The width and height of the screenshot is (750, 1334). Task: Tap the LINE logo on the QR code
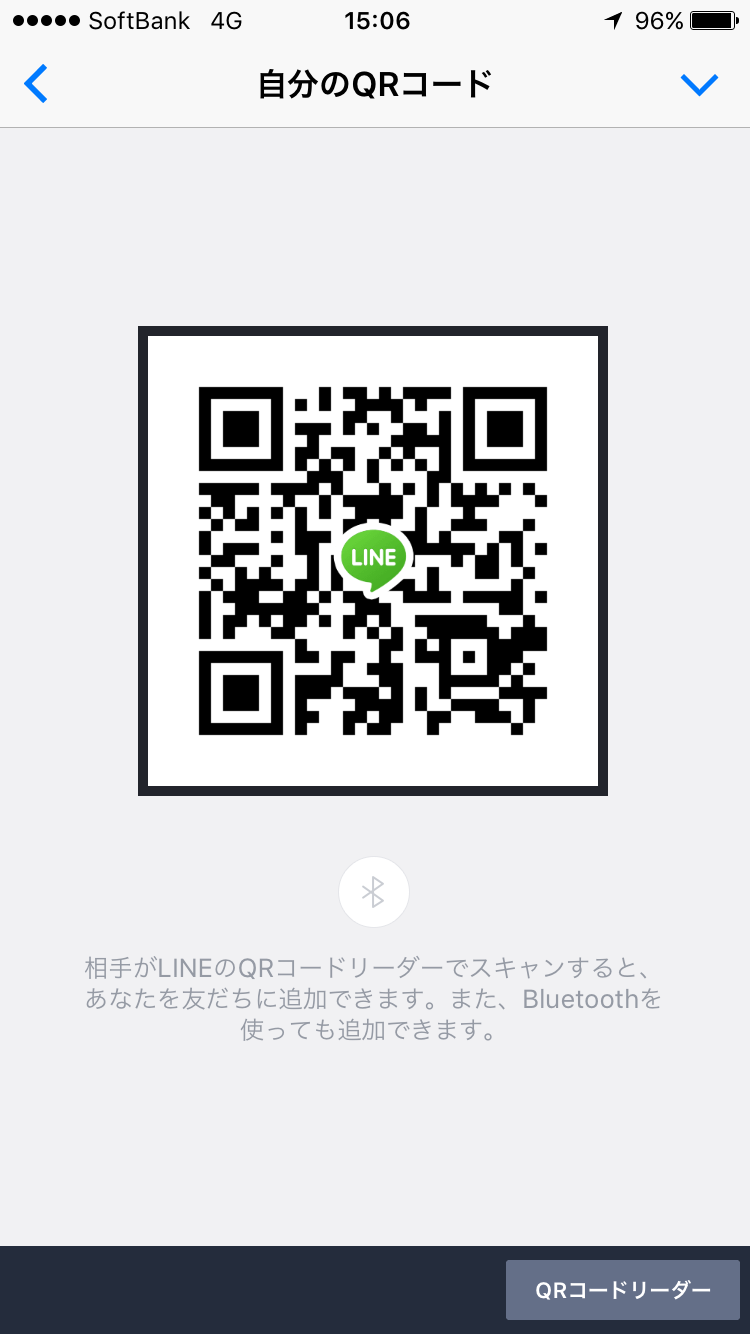coord(374,558)
